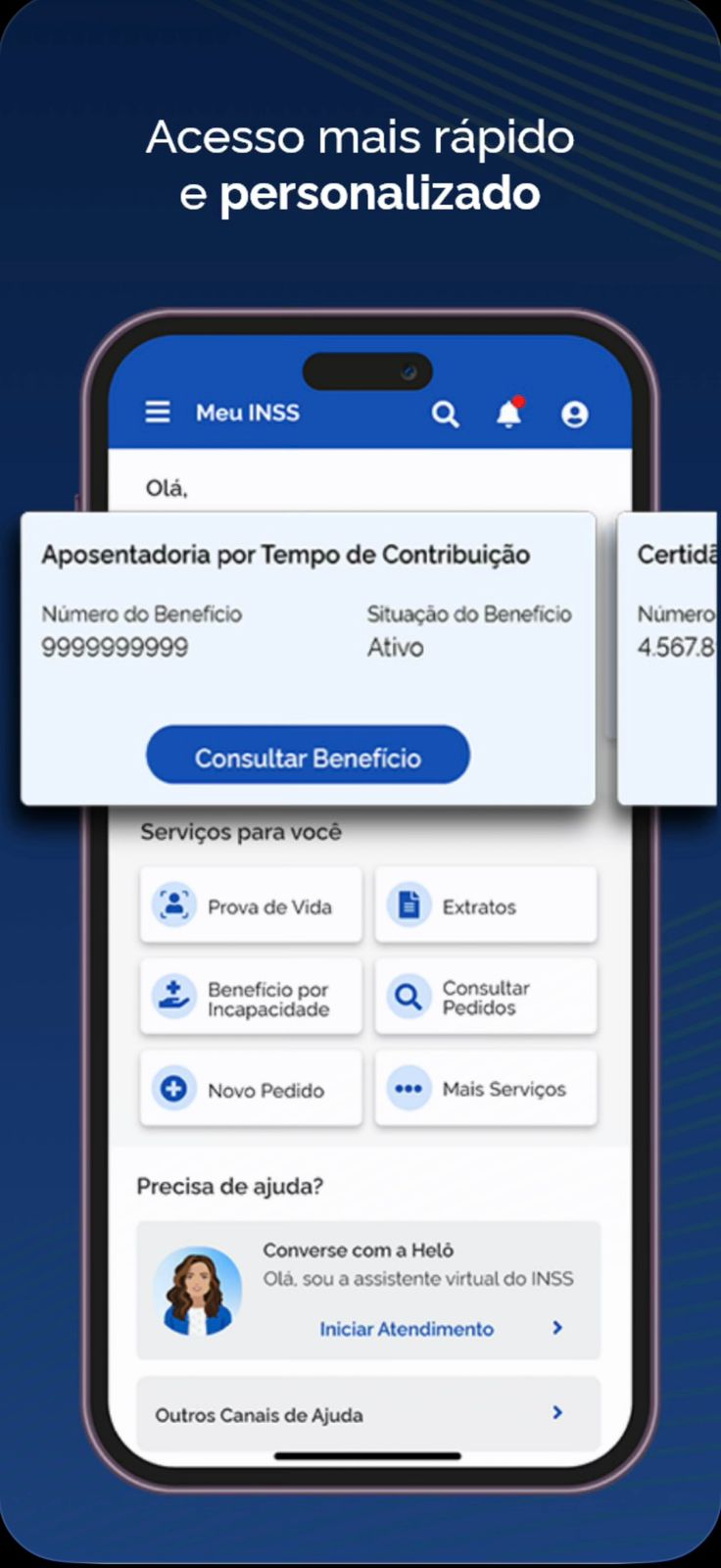Expand Iniciar Atendimento with its chevron

[556, 1329]
